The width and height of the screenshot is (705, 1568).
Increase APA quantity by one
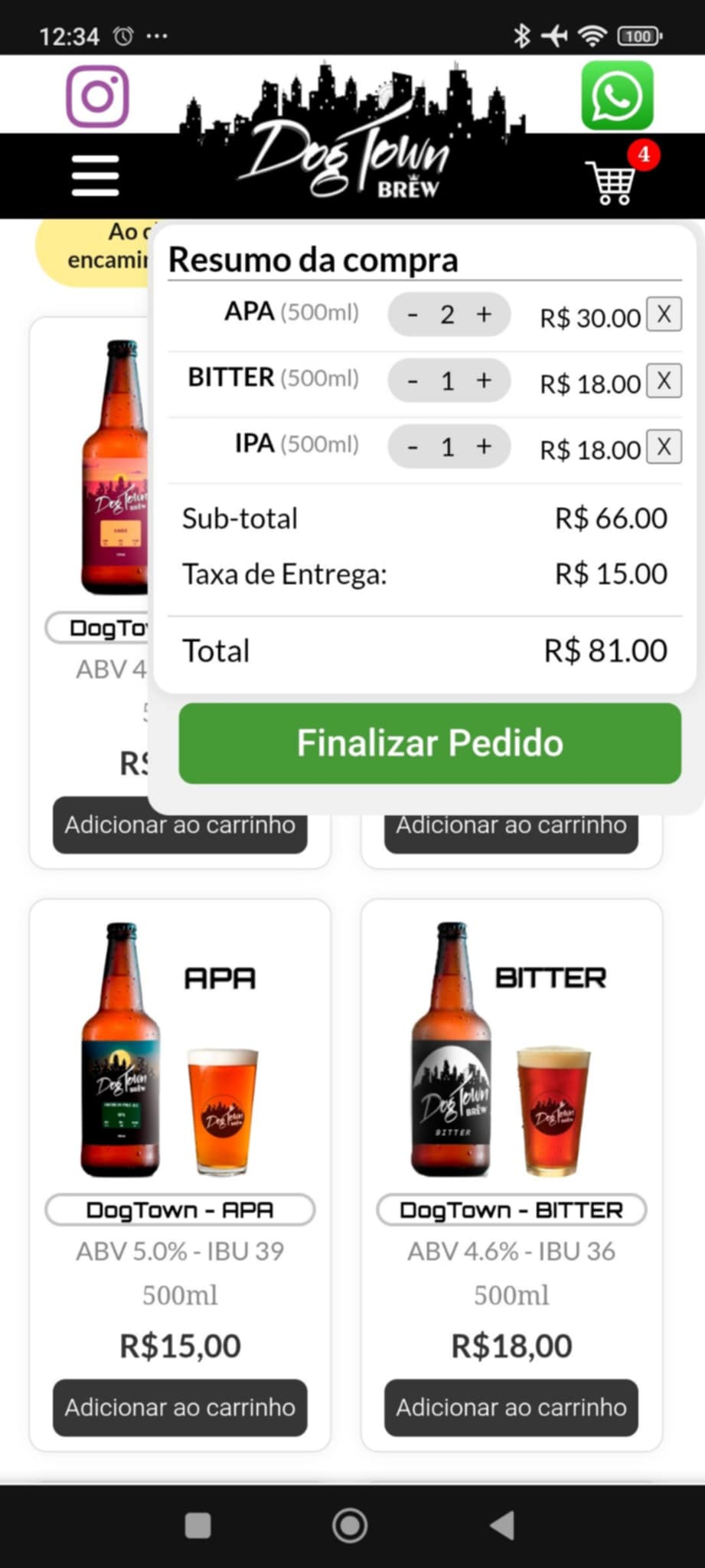[x=484, y=314]
